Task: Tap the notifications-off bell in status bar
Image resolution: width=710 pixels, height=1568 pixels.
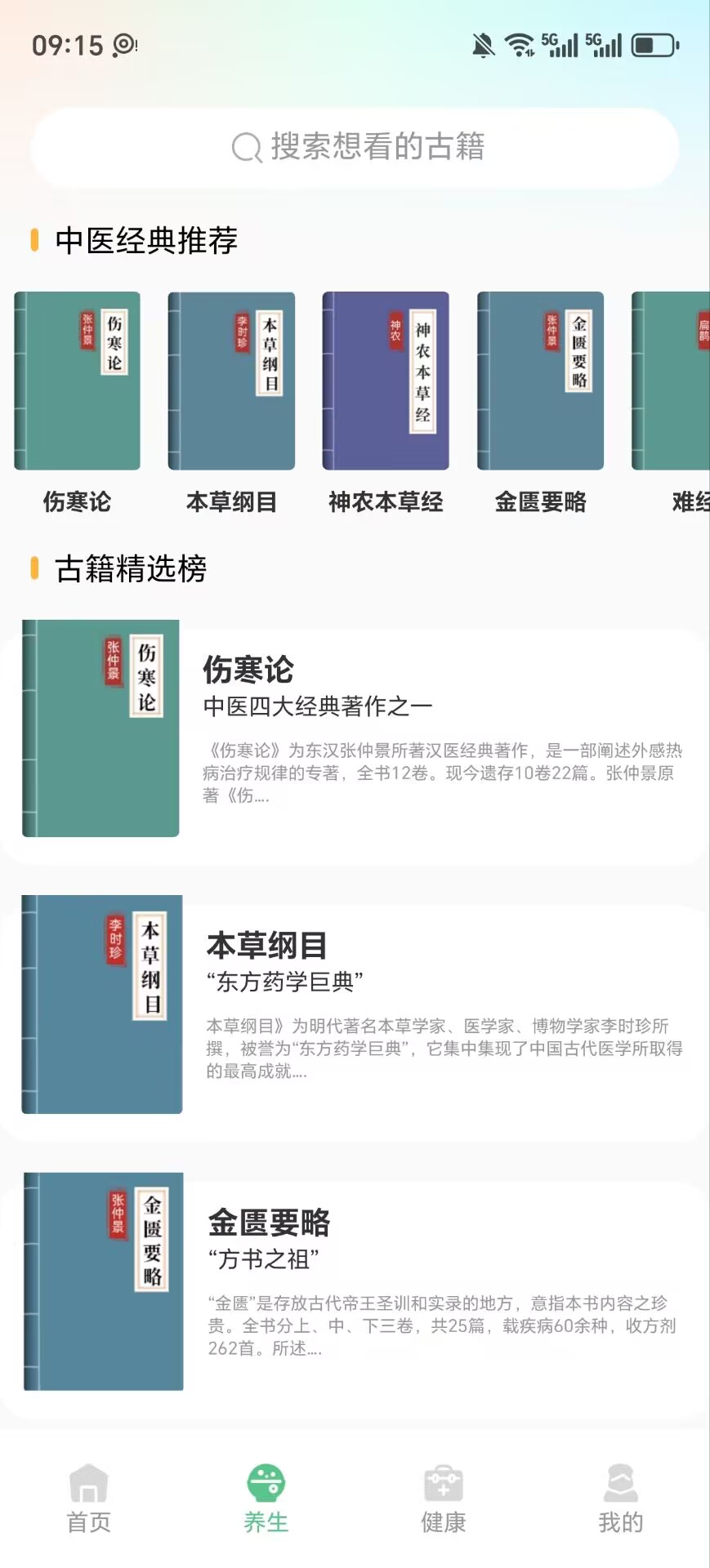Action: point(483,45)
